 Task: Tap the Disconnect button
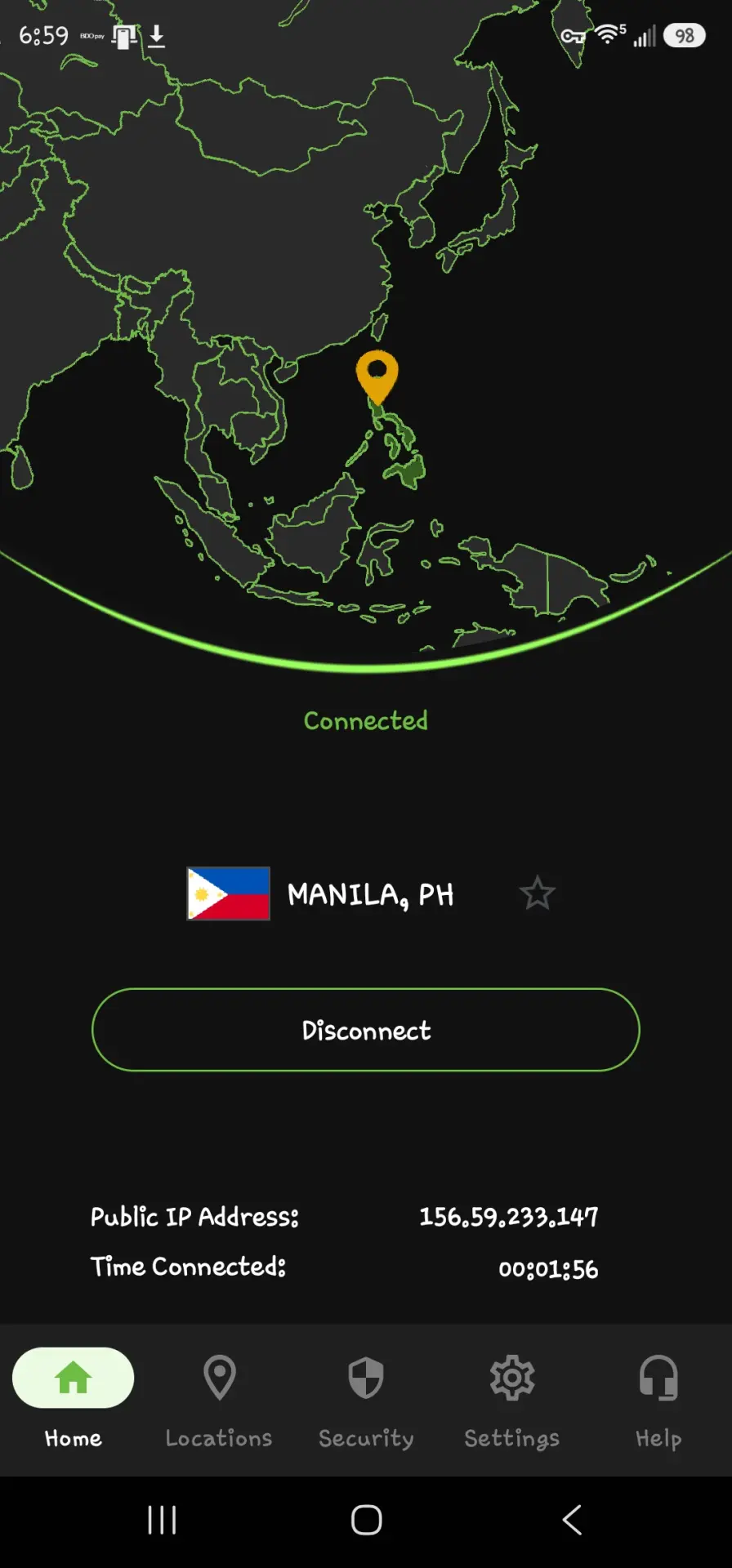tap(365, 1030)
